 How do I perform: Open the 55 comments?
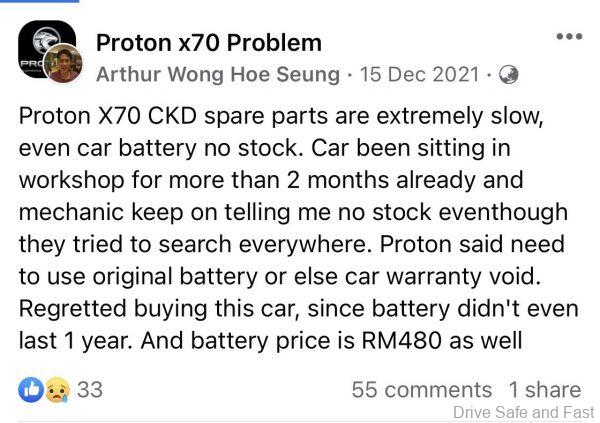tap(421, 389)
